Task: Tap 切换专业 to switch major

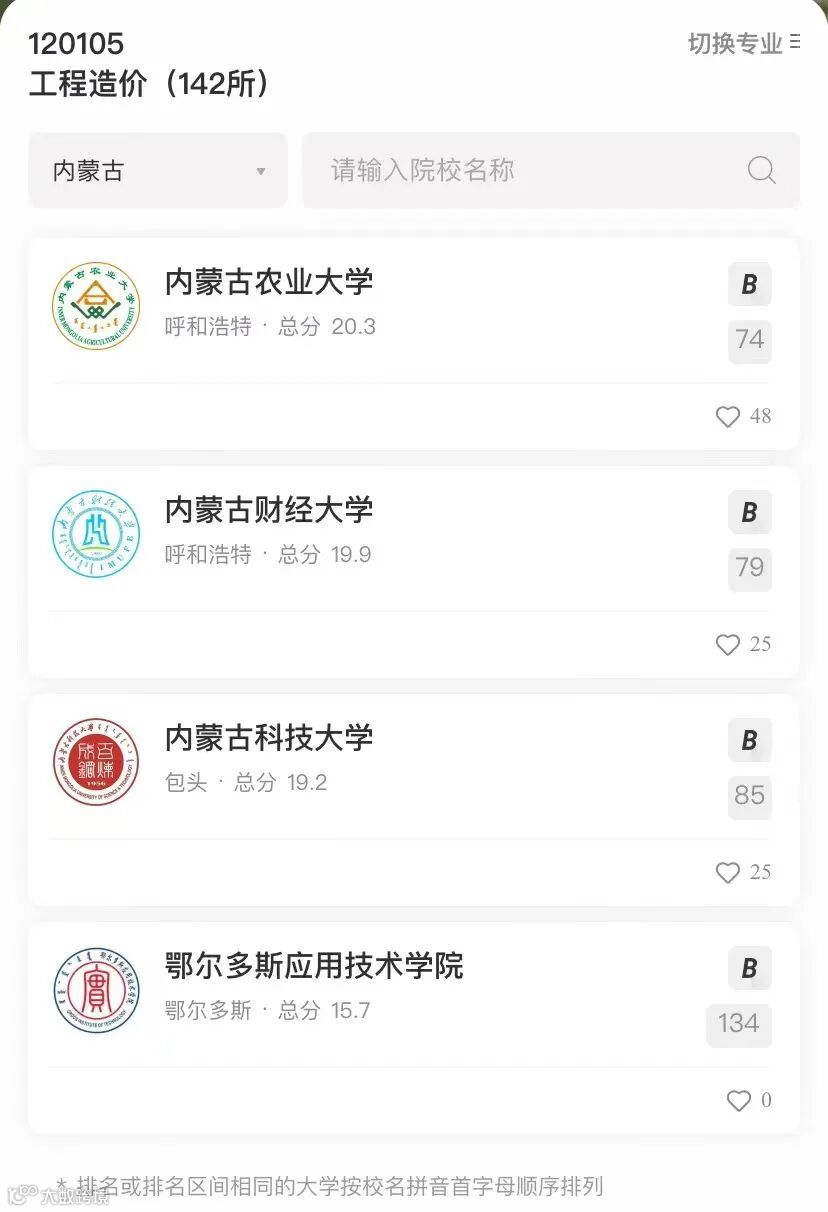Action: pyautogui.click(x=743, y=44)
